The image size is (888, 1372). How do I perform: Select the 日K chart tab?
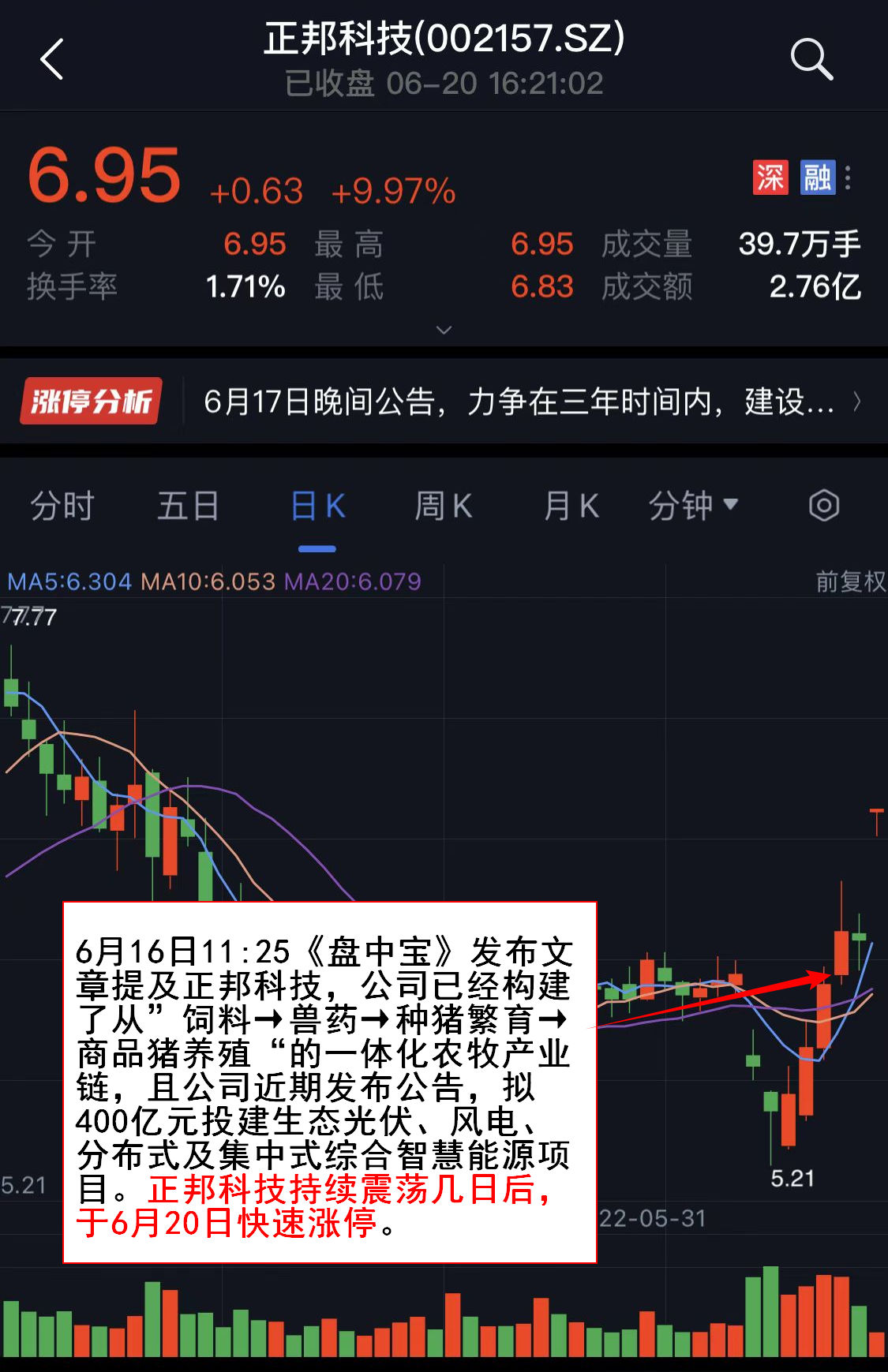(317, 506)
